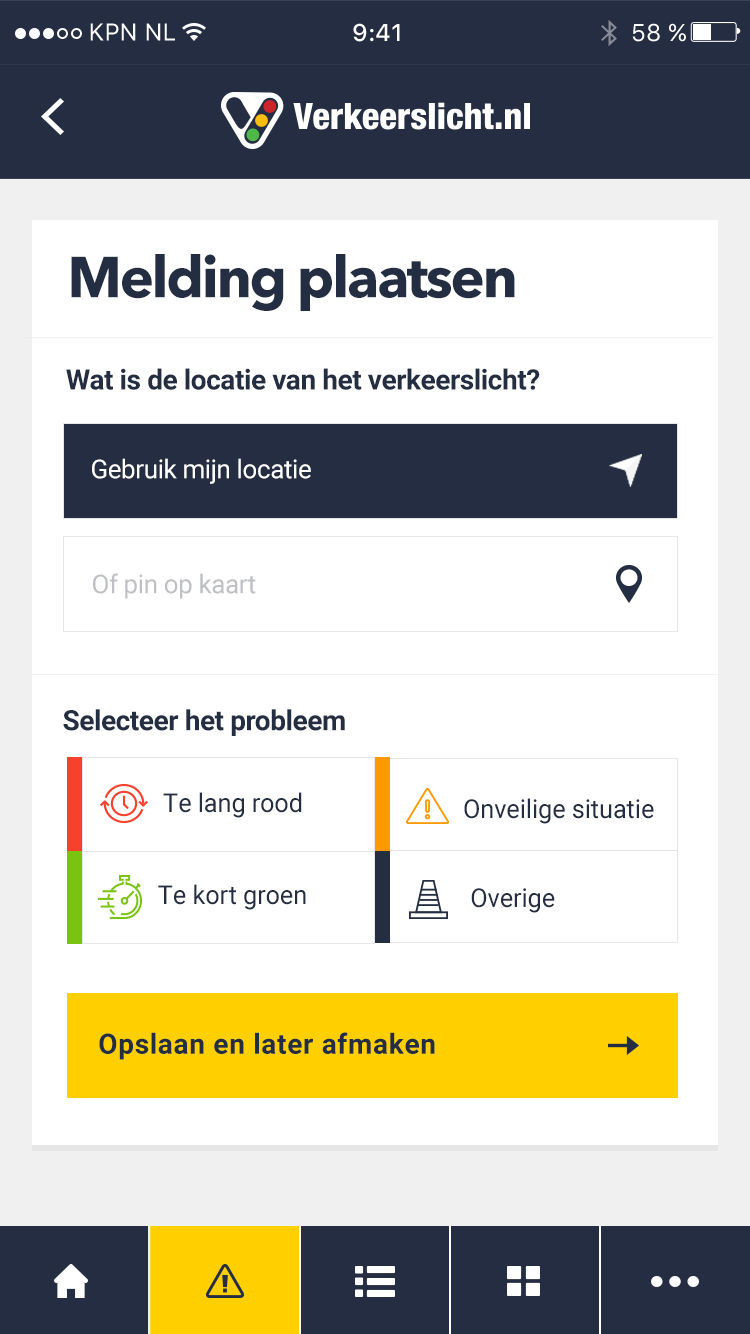Open the grid overview tab
Screen dimensions: 750x1334
click(x=525, y=1280)
